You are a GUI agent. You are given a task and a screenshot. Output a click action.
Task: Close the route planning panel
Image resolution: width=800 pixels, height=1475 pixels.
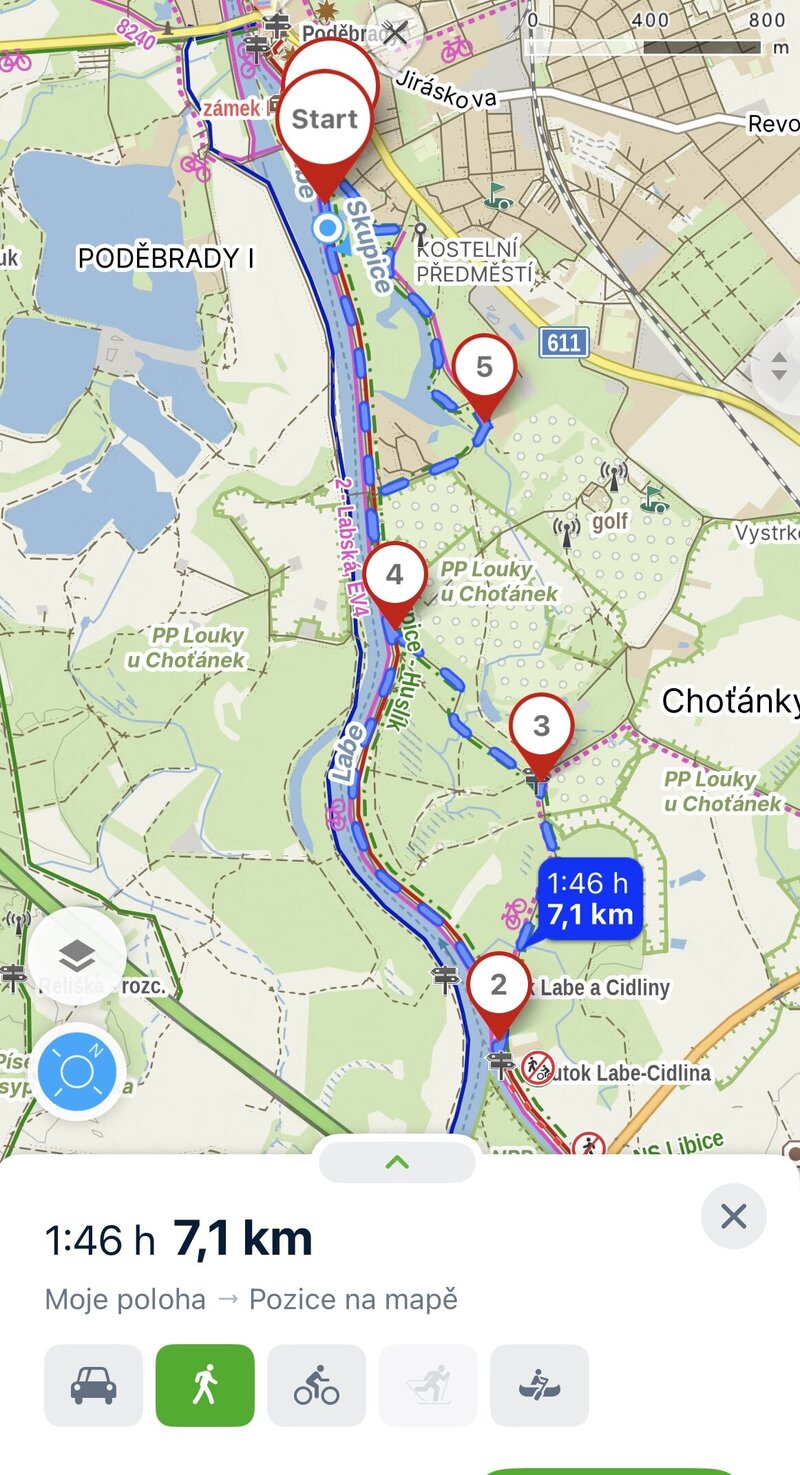pyautogui.click(x=733, y=1216)
